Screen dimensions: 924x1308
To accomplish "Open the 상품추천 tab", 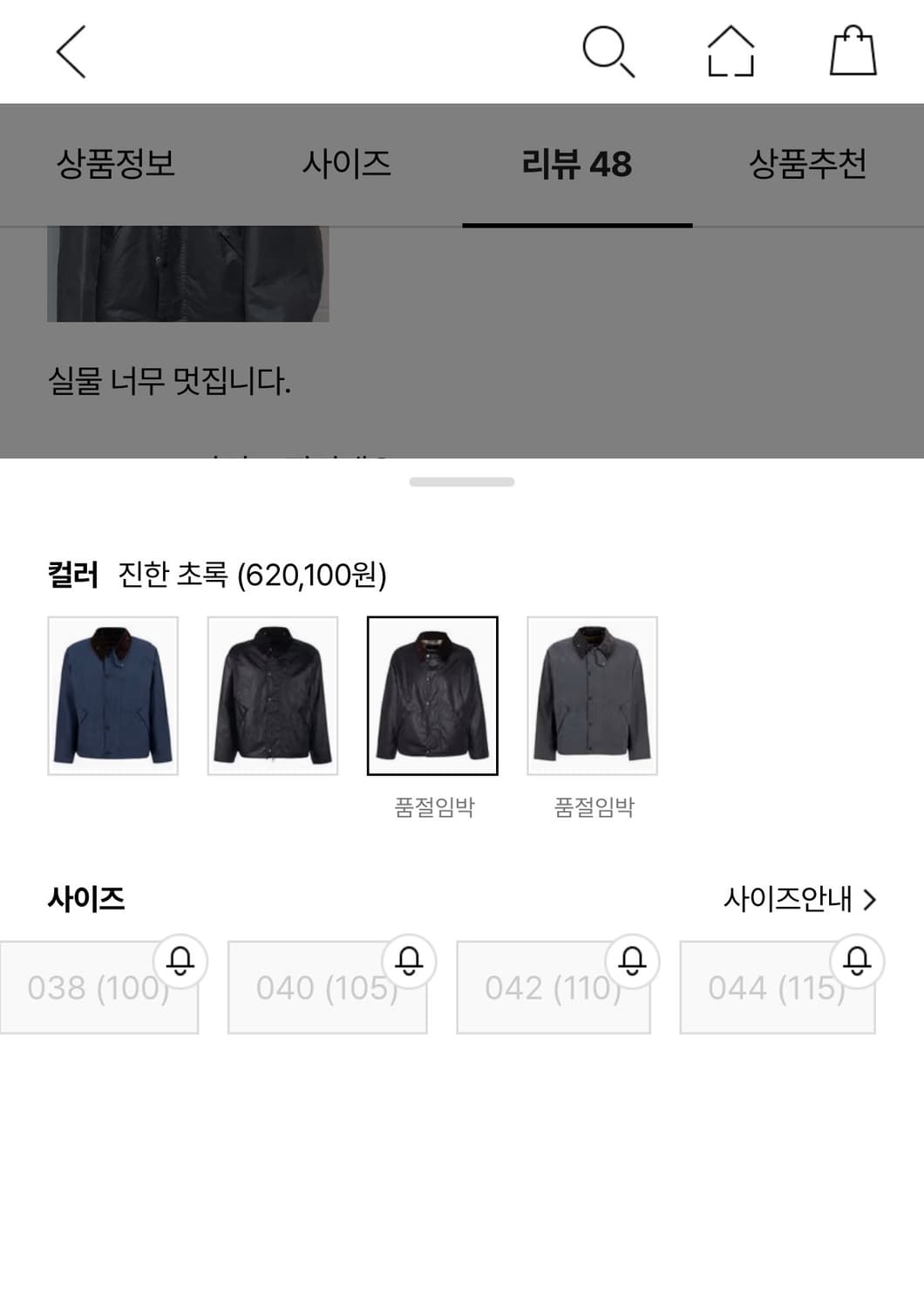I will (x=809, y=164).
